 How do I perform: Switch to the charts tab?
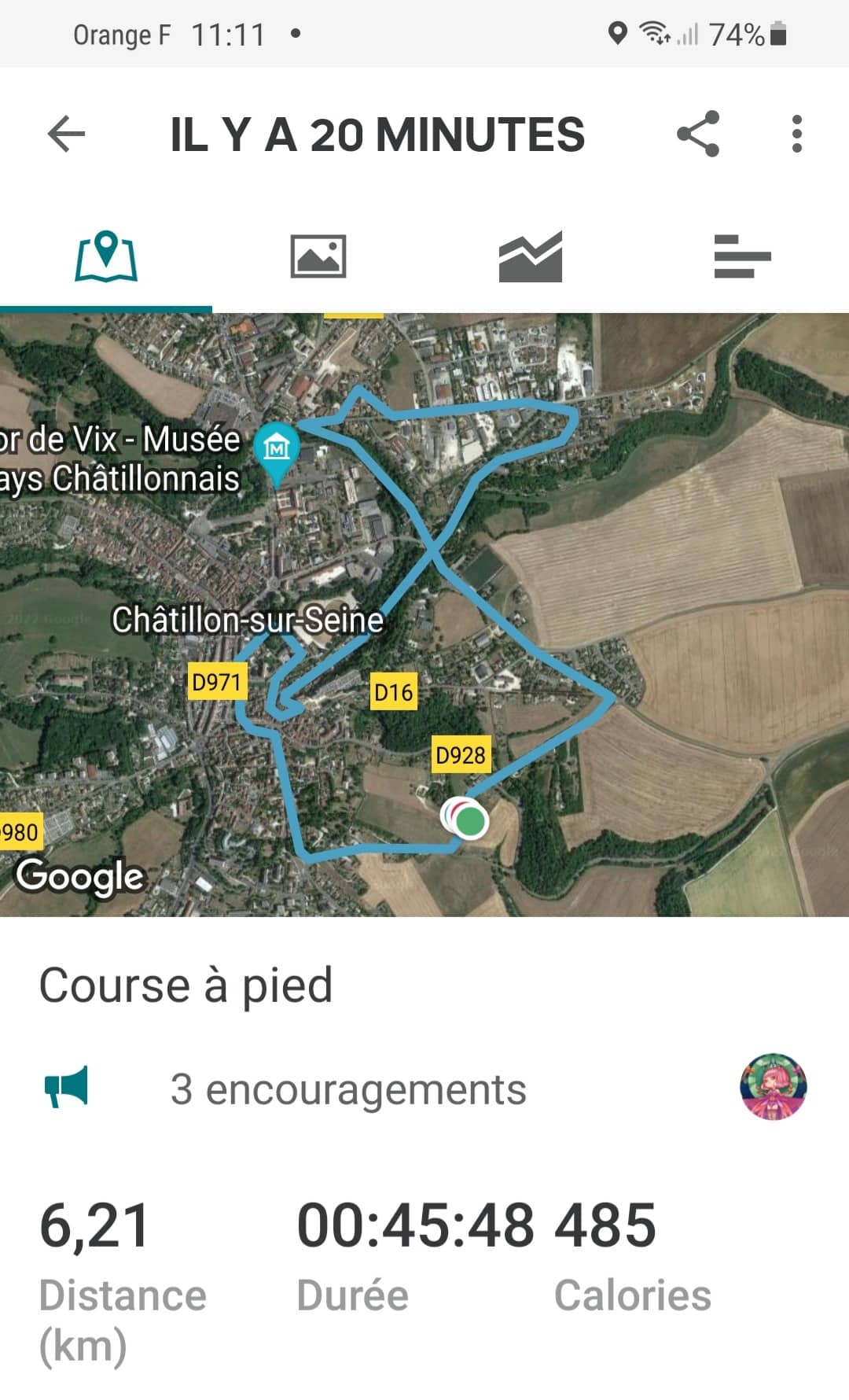tap(531, 256)
